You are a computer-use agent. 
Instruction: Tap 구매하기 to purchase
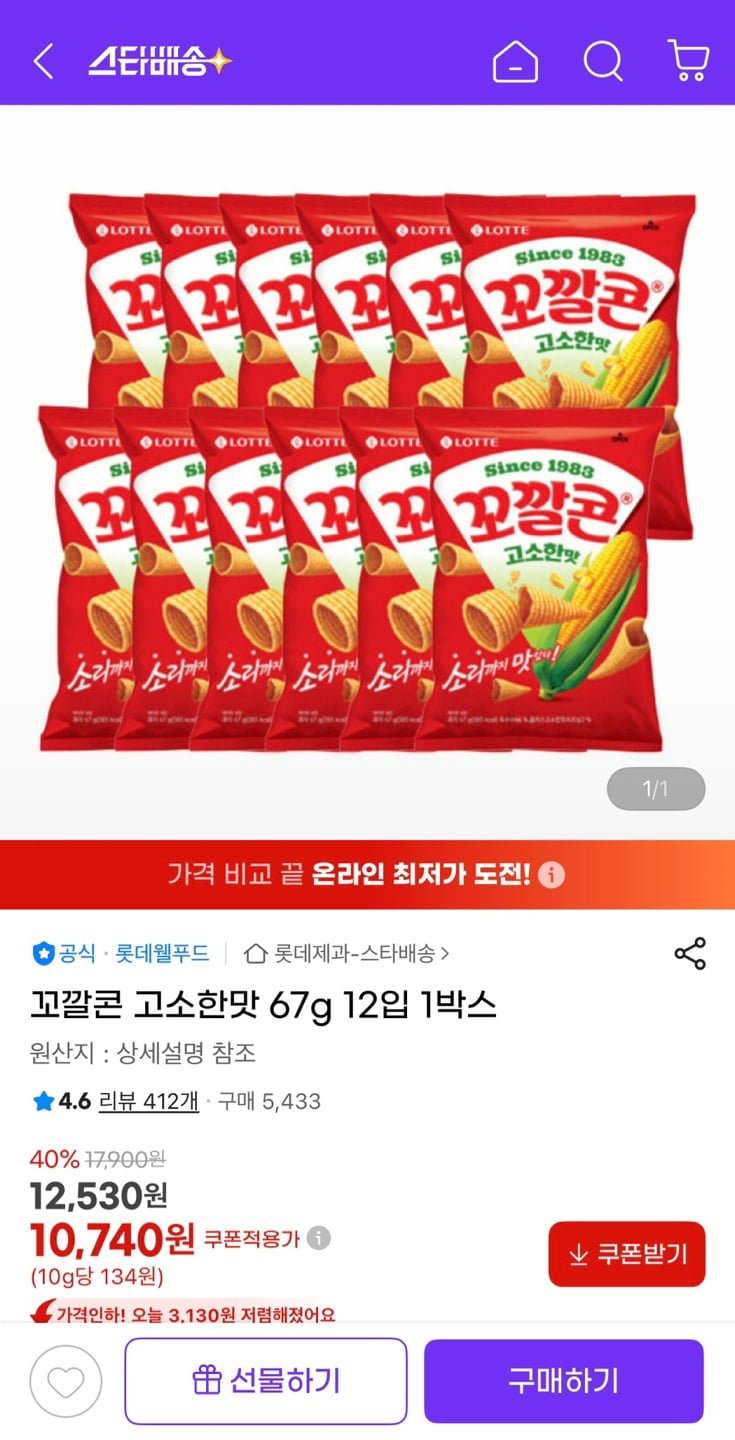click(564, 1381)
